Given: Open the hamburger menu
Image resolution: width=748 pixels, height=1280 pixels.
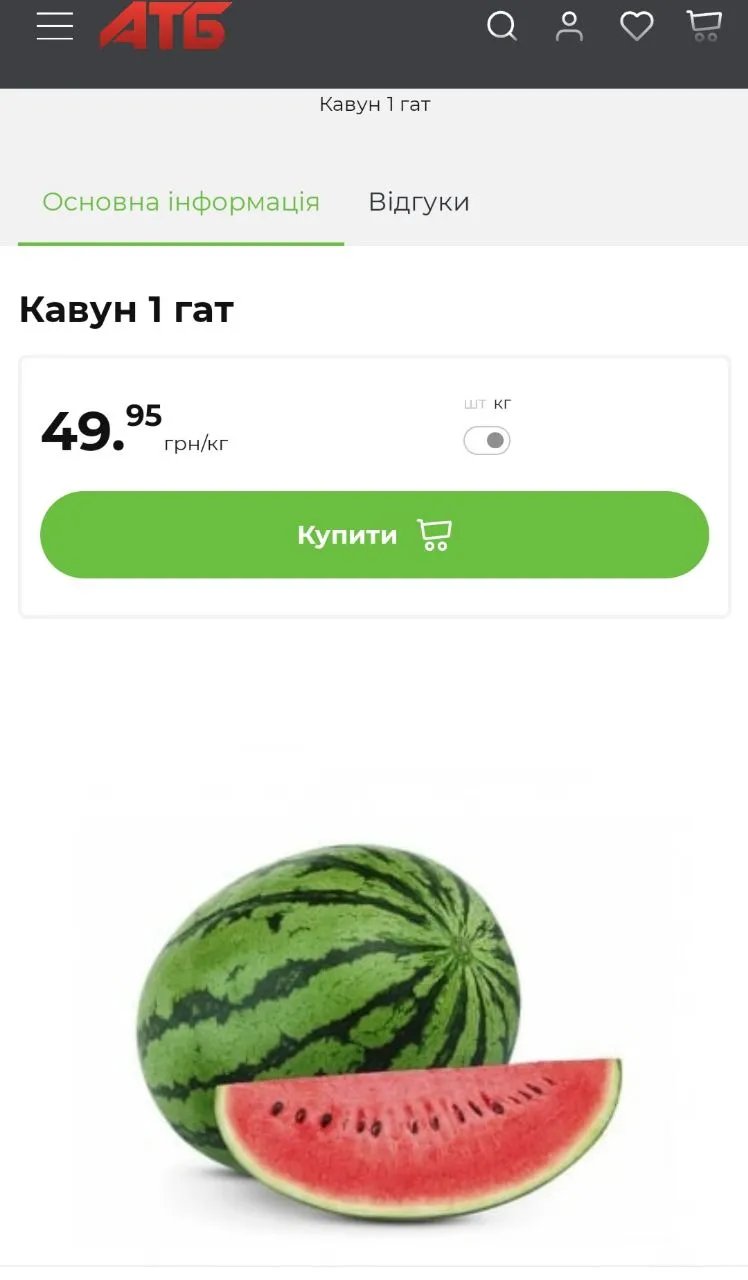Looking at the screenshot, I should [x=55, y=26].
